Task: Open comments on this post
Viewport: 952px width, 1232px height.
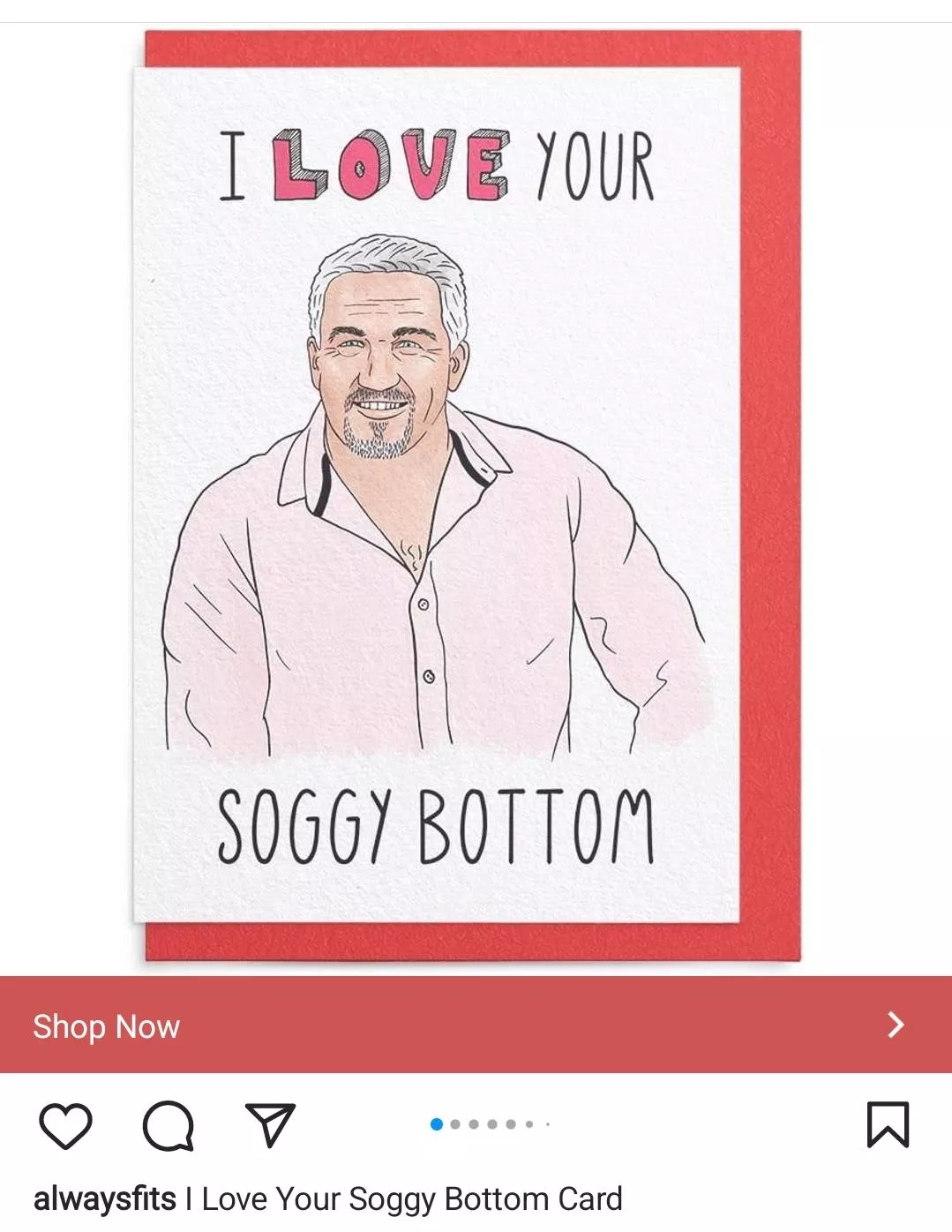Action: [168, 1125]
